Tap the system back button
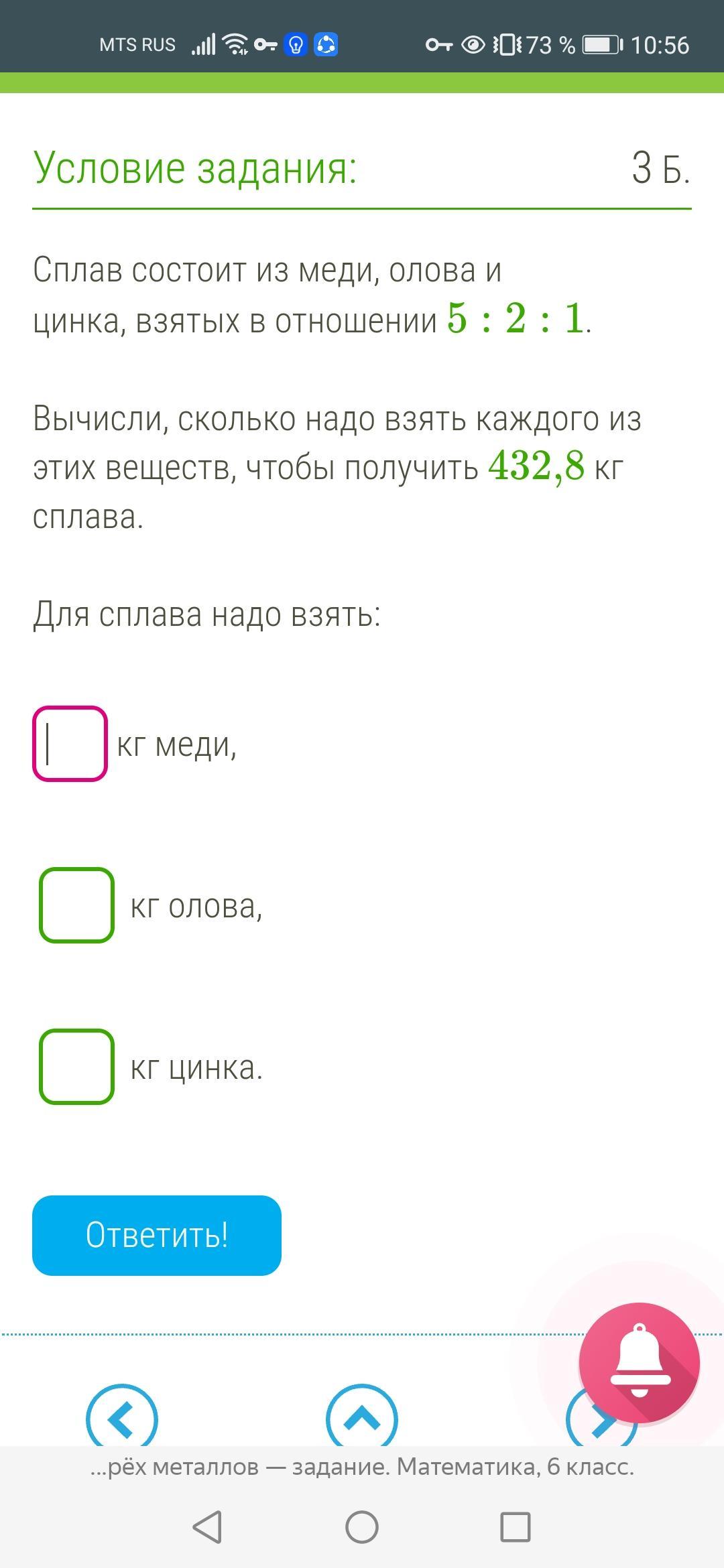 [207, 1527]
